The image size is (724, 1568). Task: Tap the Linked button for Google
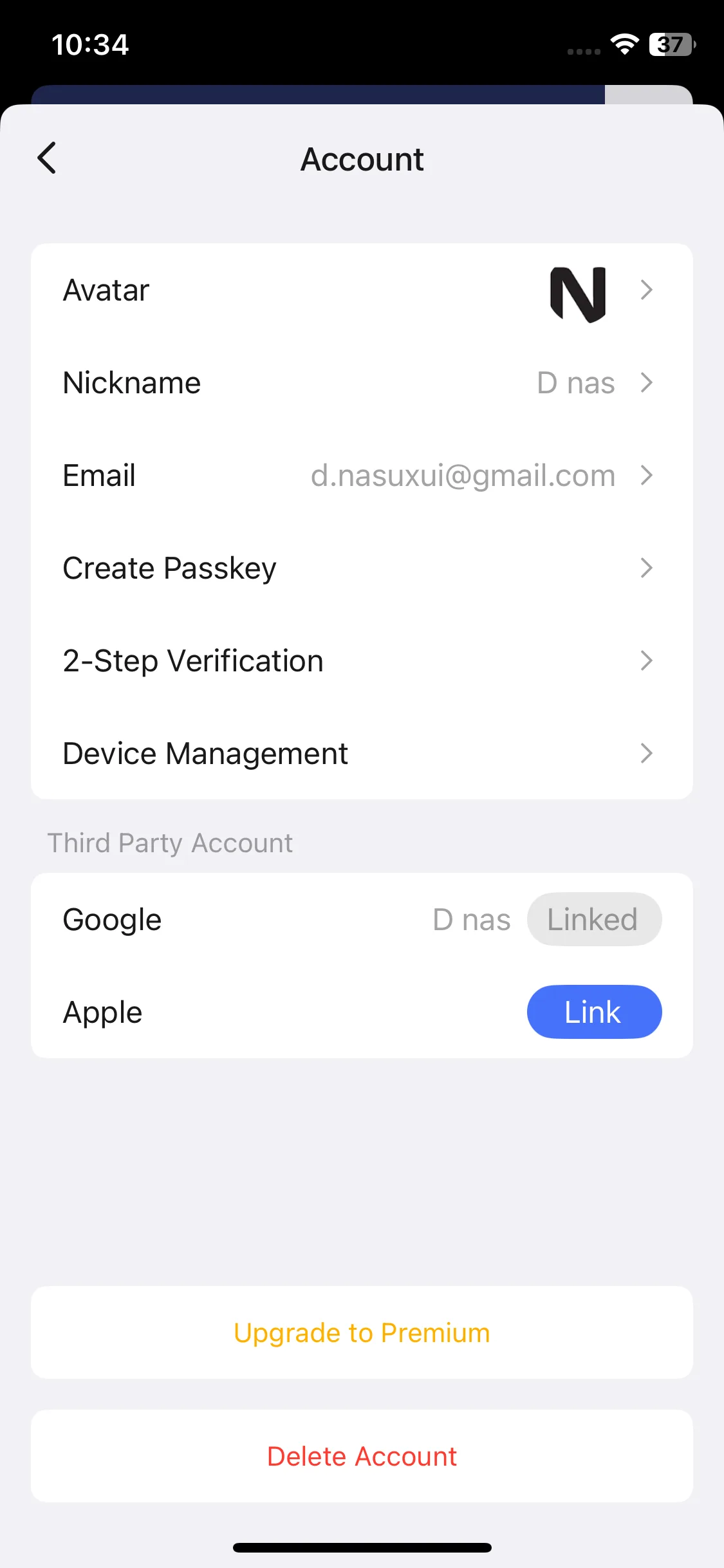594,919
